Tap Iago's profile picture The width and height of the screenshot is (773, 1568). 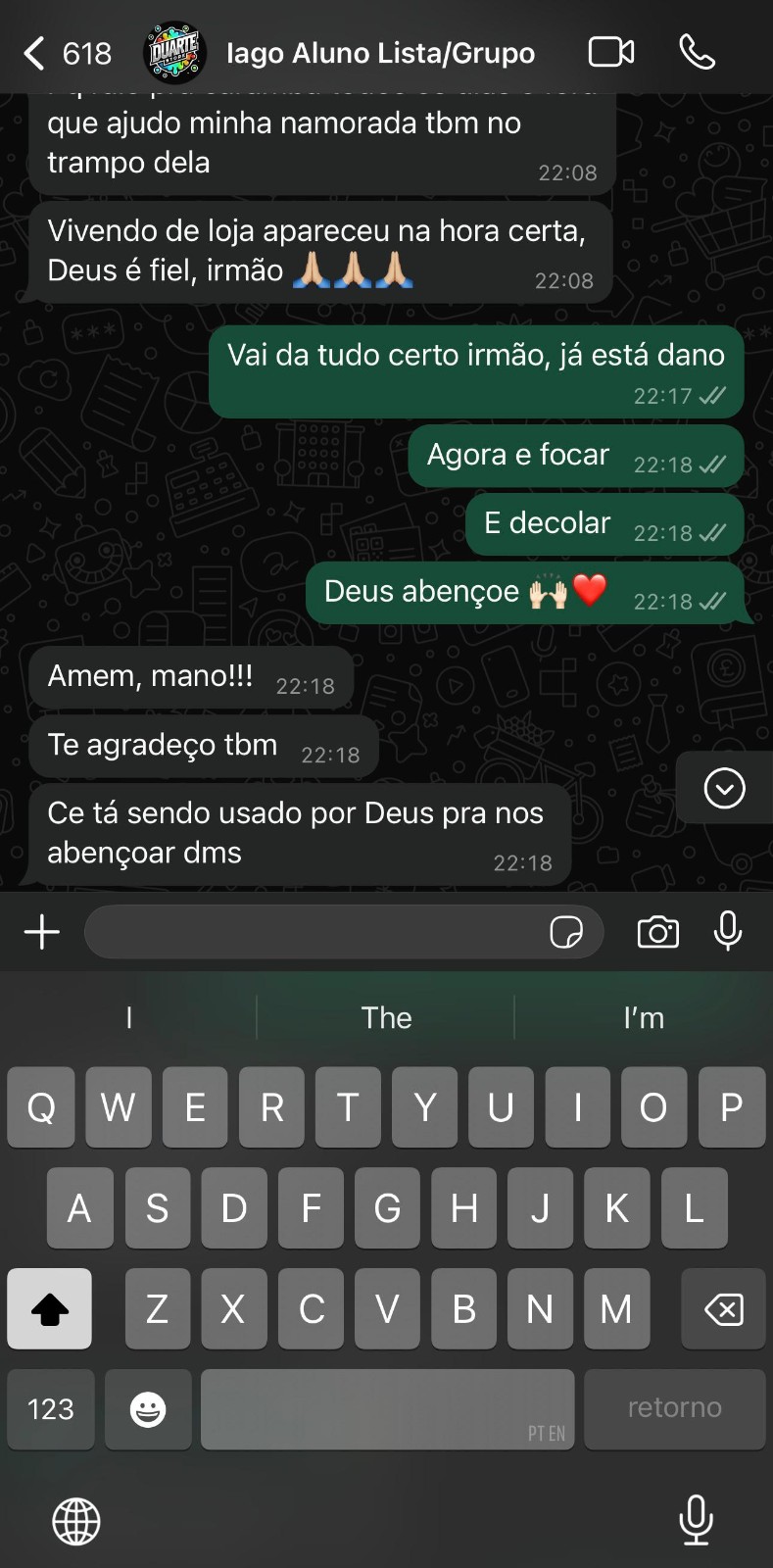pyautogui.click(x=176, y=51)
